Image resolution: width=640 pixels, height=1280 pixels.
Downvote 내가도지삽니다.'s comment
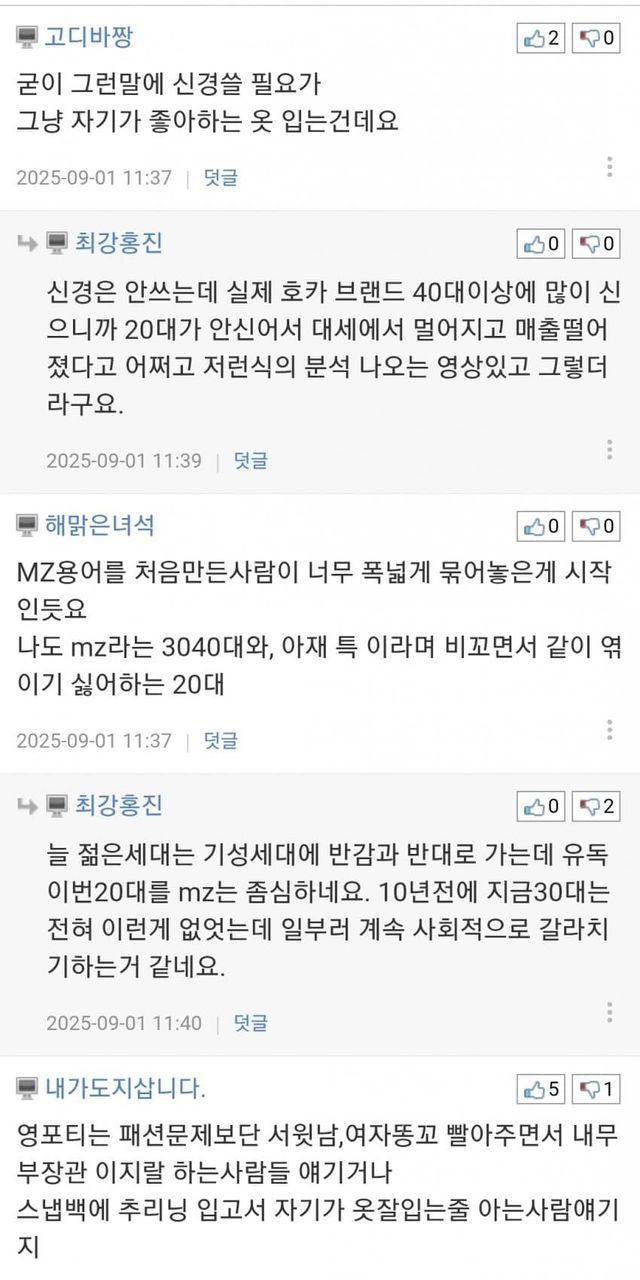(599, 1089)
